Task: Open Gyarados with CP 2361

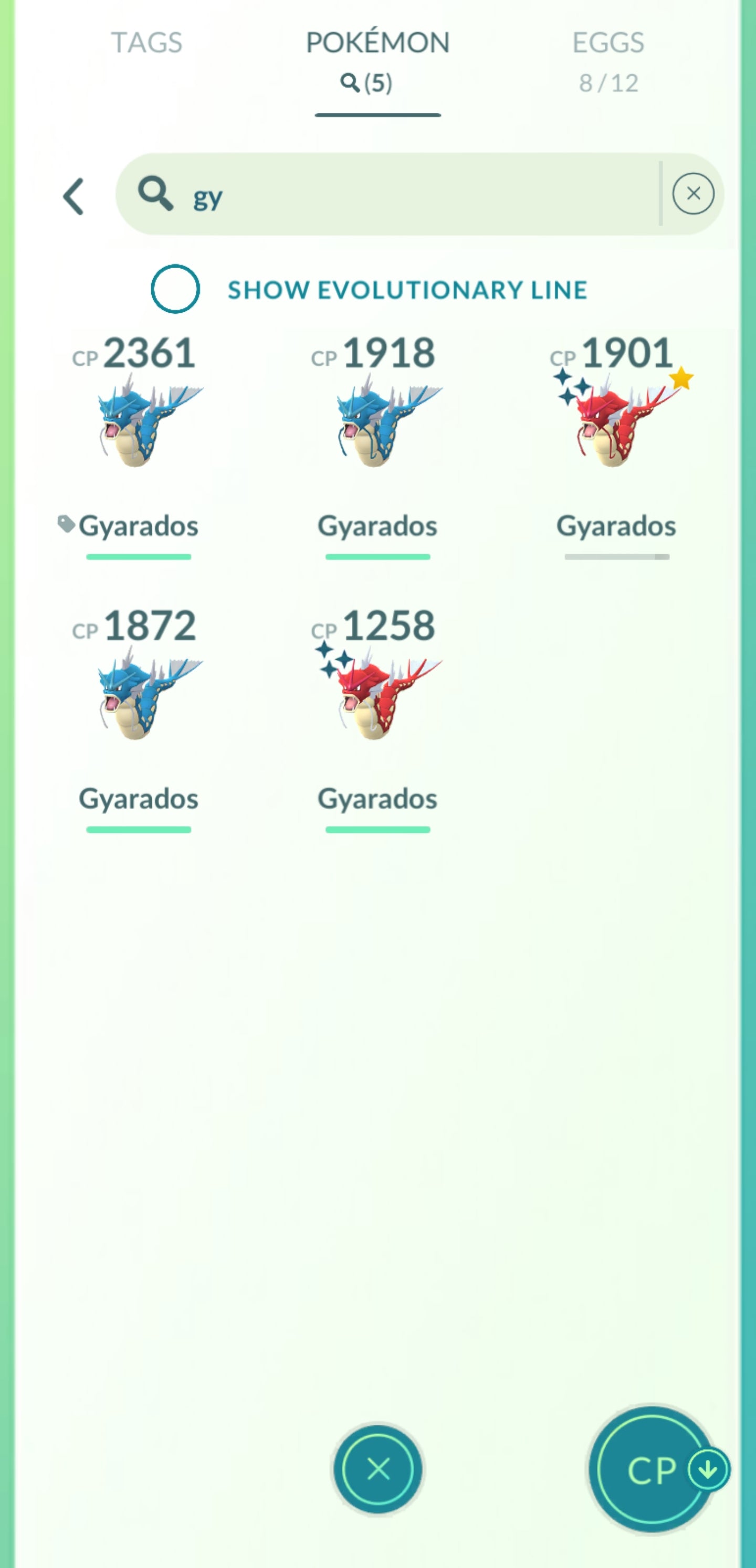Action: 140,426
